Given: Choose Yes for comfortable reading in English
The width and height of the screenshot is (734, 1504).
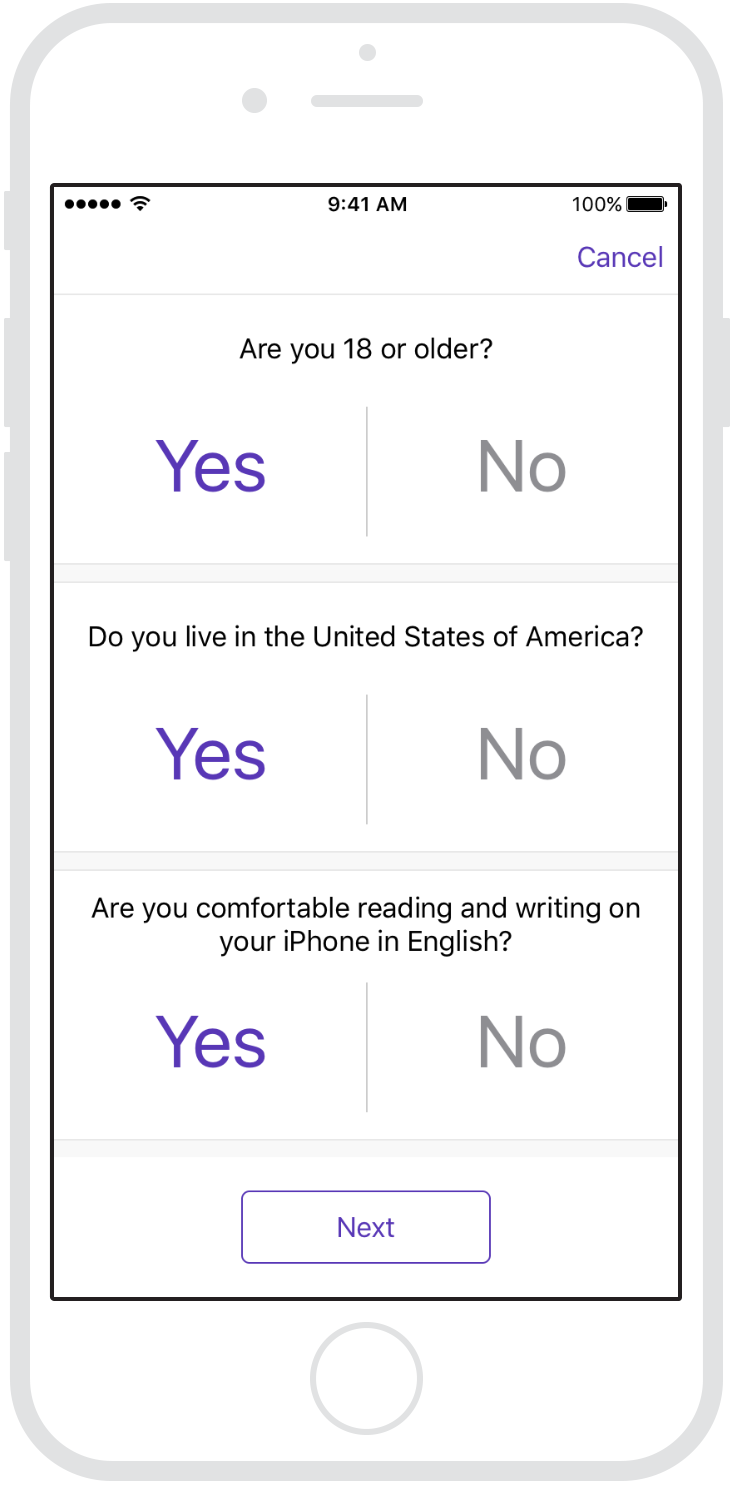Looking at the screenshot, I should click(x=211, y=1042).
